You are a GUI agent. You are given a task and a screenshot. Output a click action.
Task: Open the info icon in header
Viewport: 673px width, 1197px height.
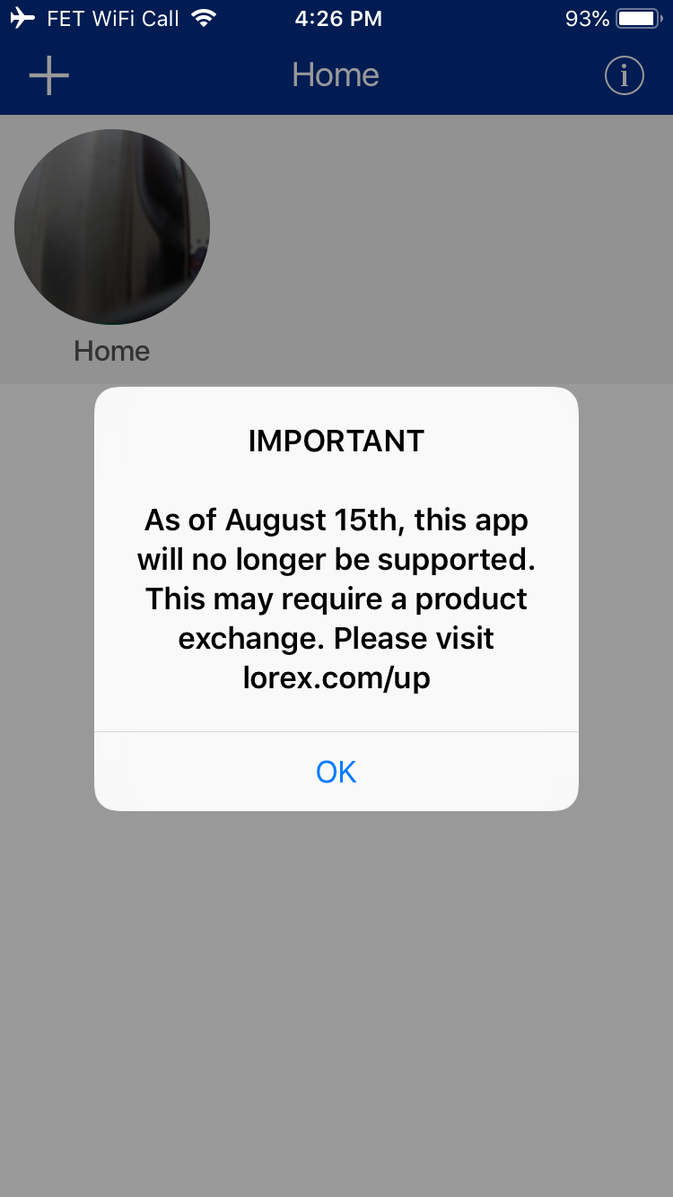coord(624,76)
